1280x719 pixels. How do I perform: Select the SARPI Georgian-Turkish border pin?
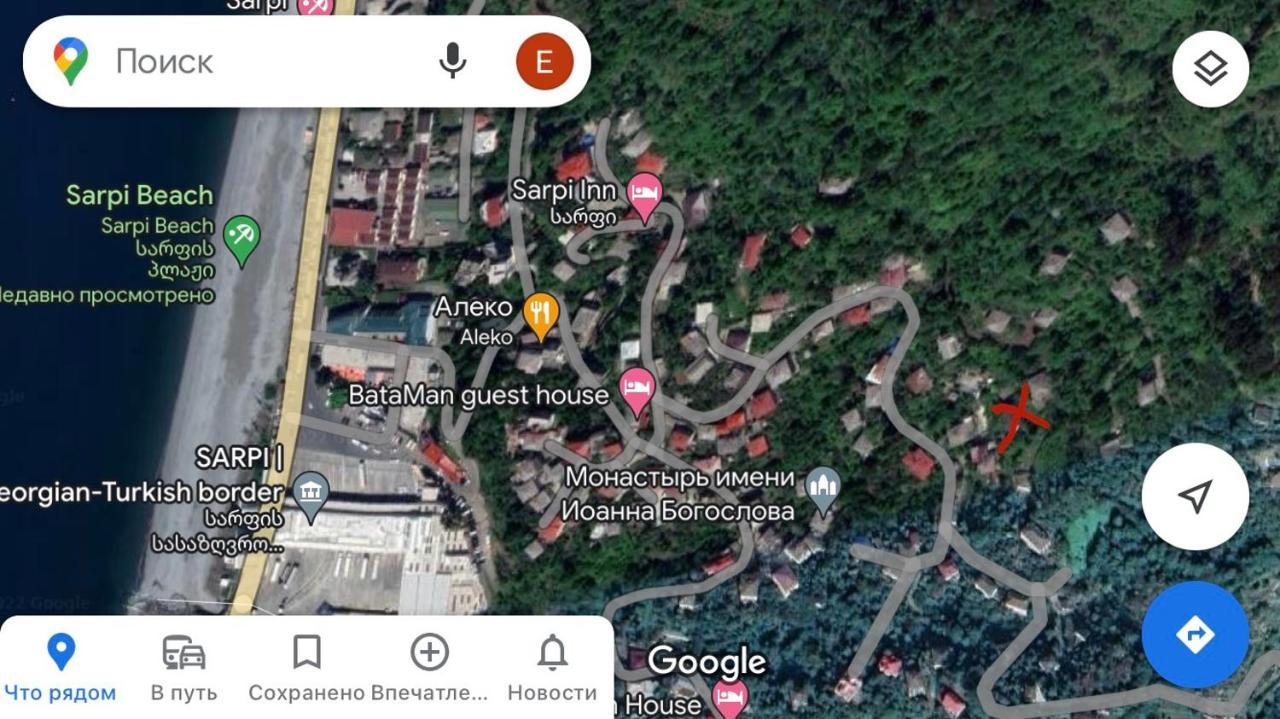[311, 494]
